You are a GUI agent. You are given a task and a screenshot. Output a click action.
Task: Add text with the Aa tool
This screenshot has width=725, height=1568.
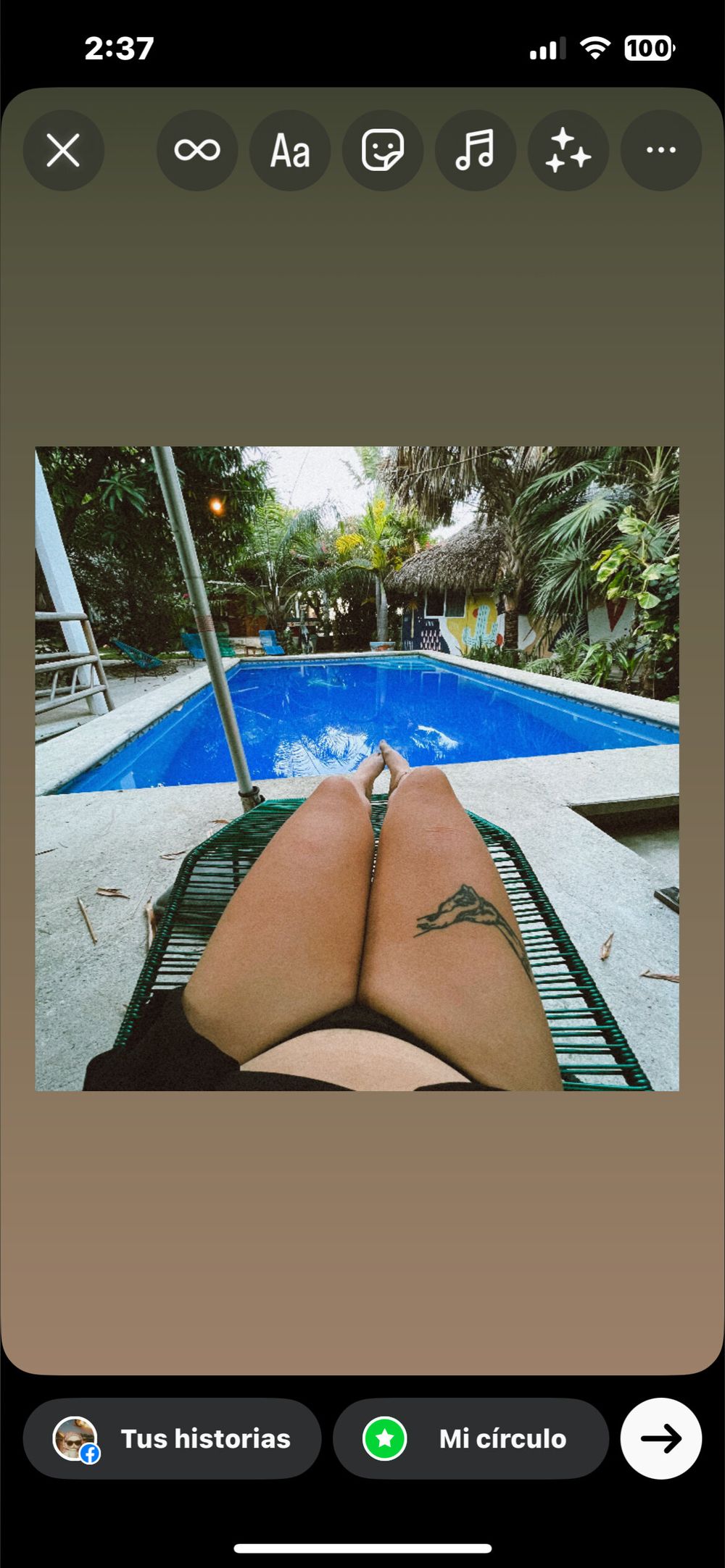tap(290, 151)
